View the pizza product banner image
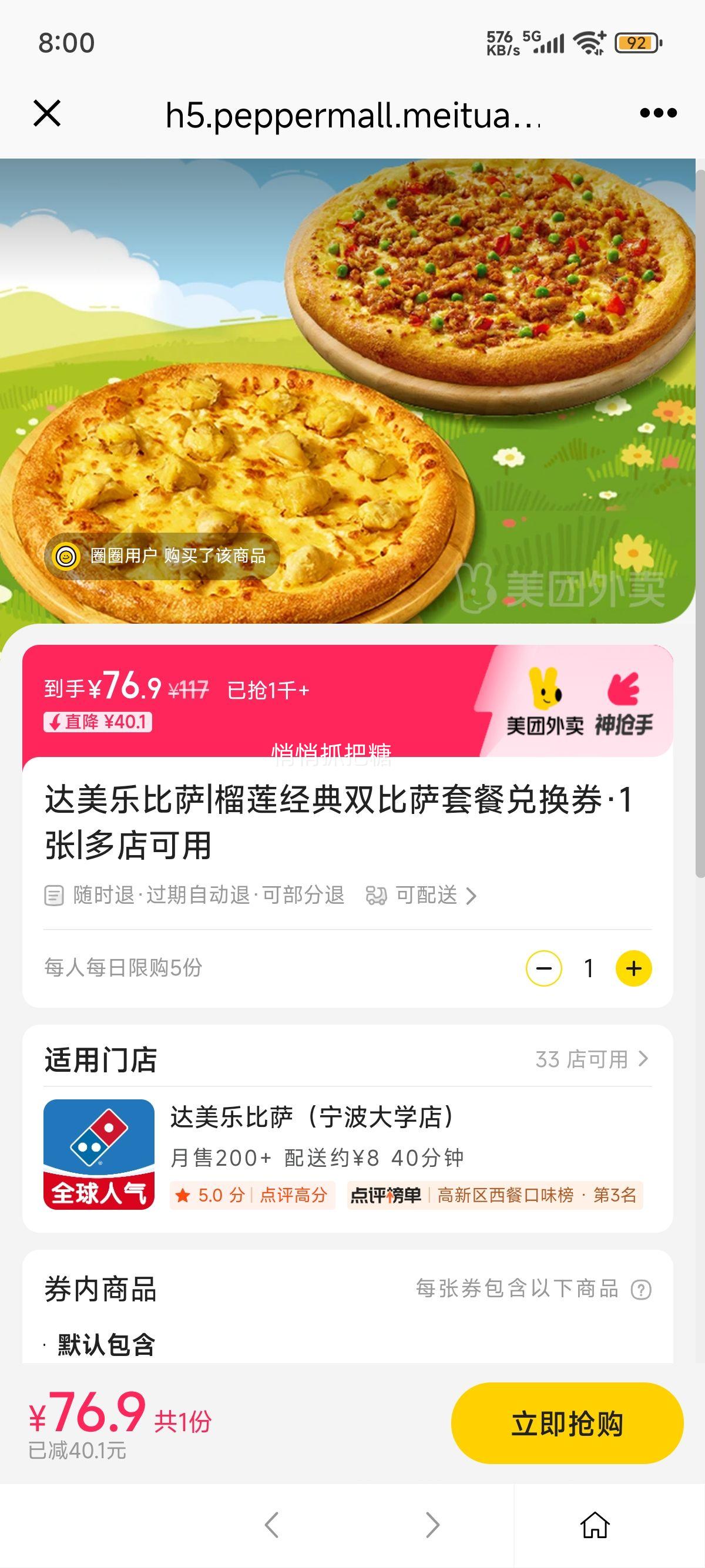 click(347, 389)
